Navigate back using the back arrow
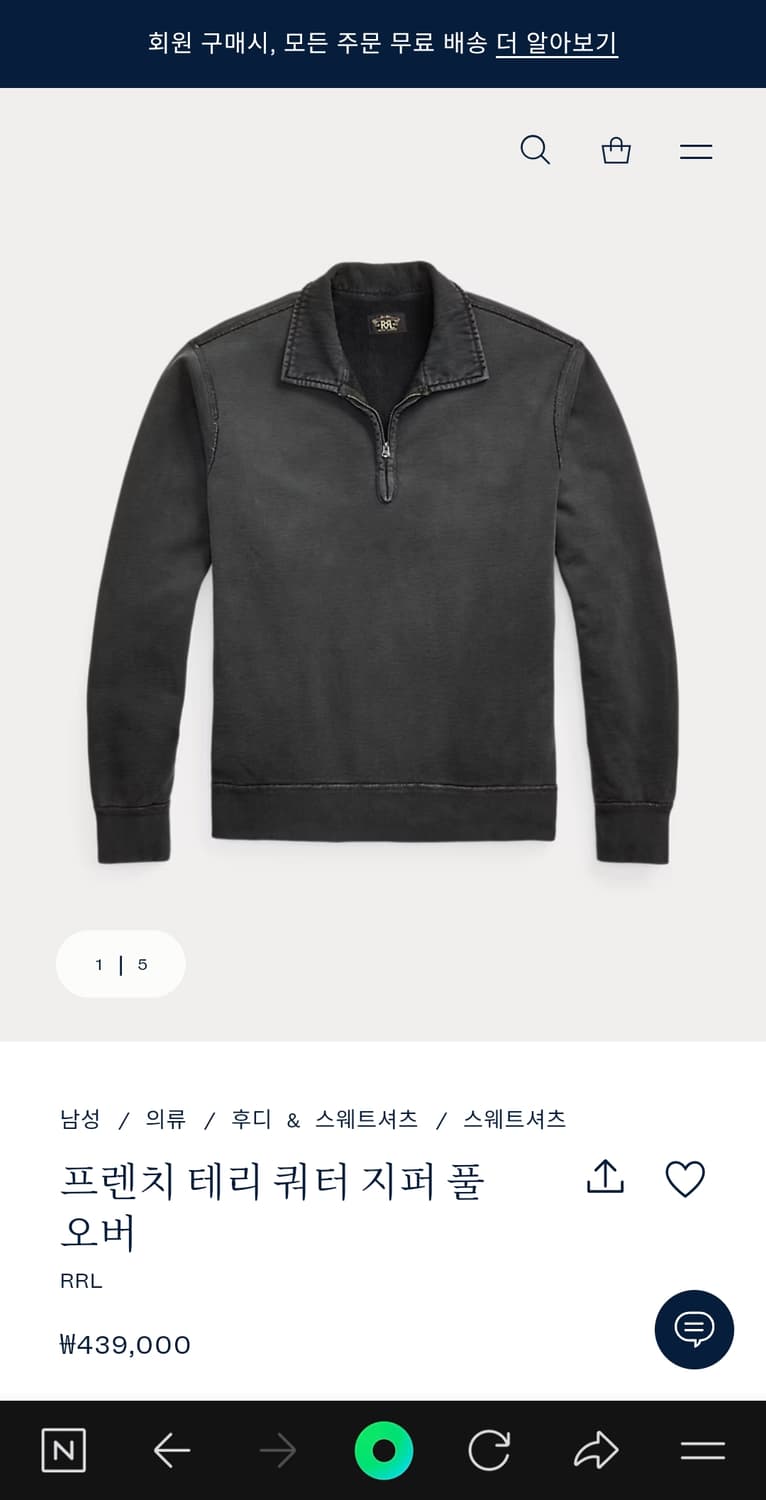This screenshot has width=766, height=1500. (172, 1449)
